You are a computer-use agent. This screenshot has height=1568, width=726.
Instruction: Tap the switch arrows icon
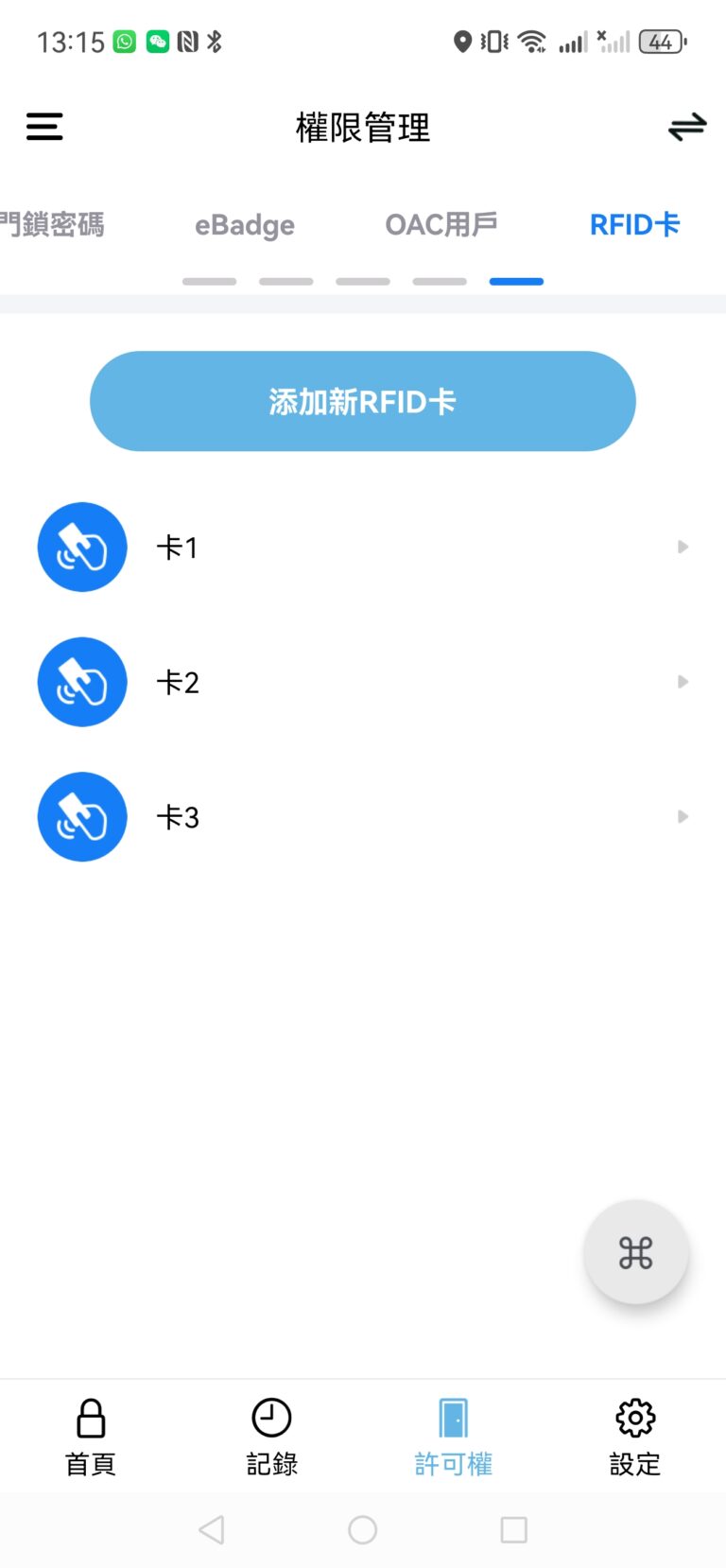pos(687,127)
